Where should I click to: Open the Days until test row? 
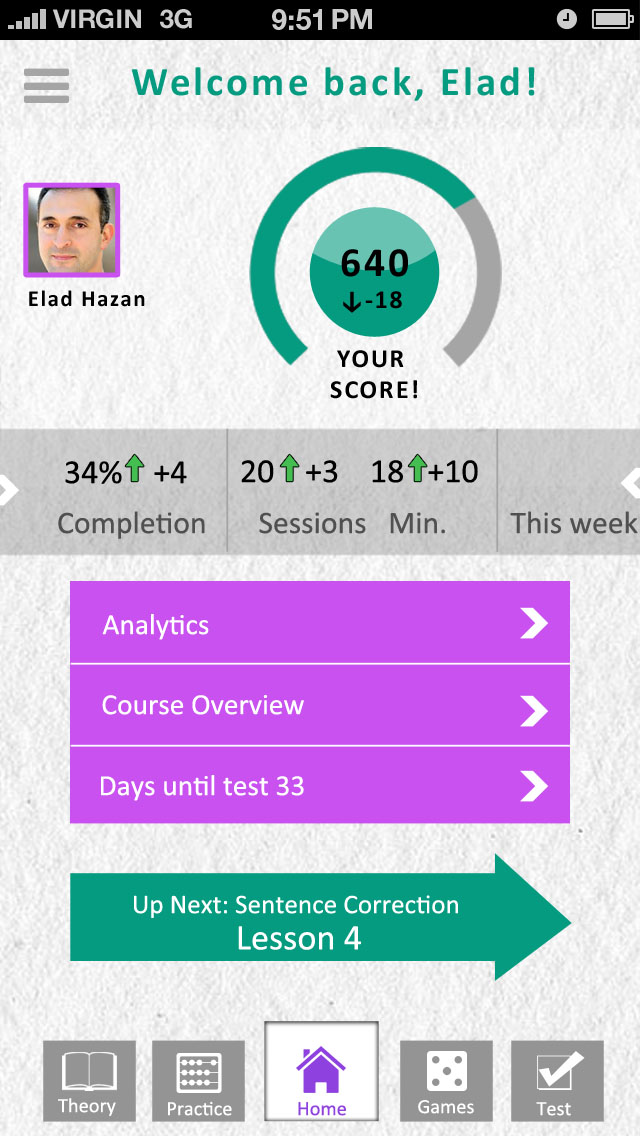[x=320, y=786]
